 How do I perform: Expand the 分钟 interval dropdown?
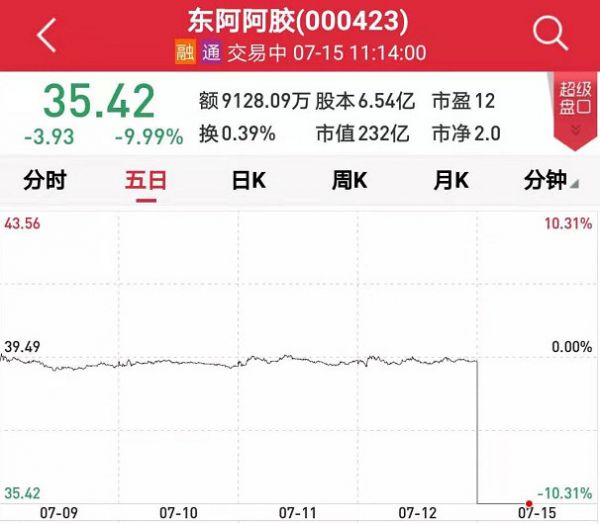pyautogui.click(x=553, y=180)
